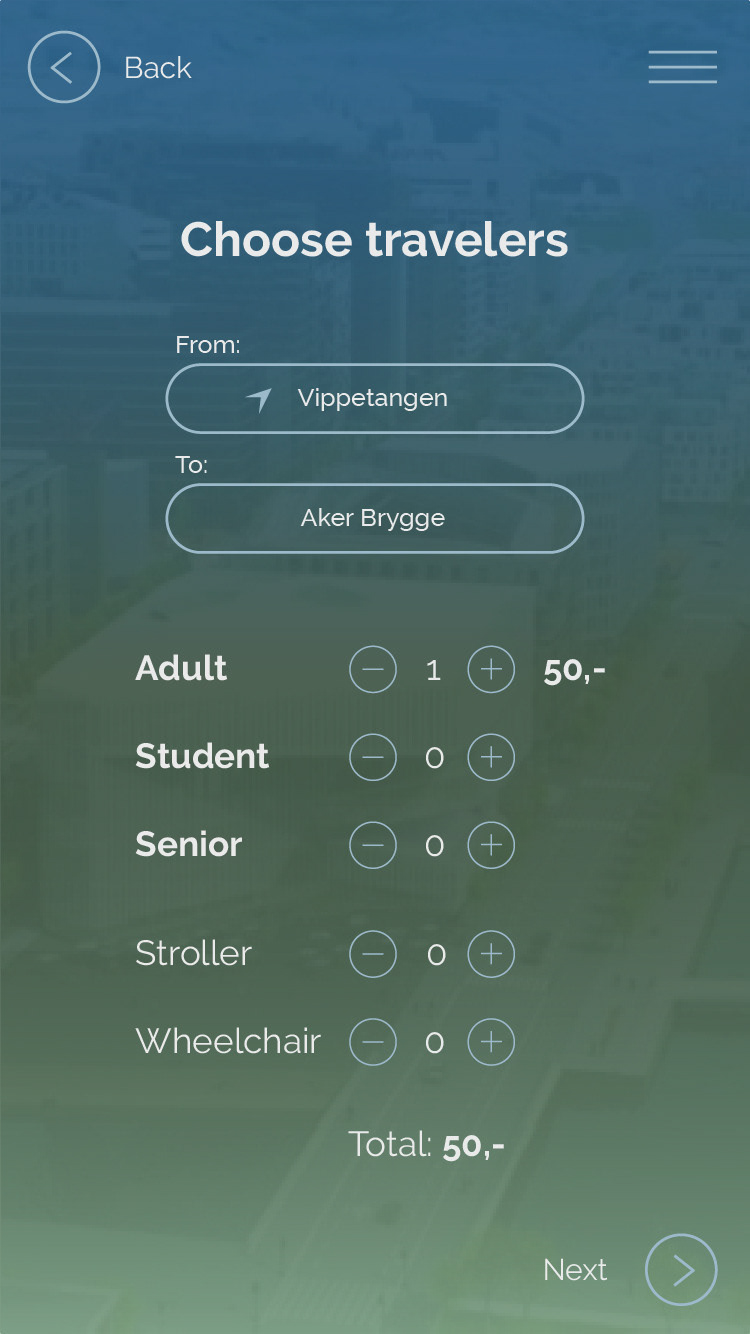Image resolution: width=750 pixels, height=1334 pixels.
Task: Add a Senior traveler
Action: pos(491,845)
